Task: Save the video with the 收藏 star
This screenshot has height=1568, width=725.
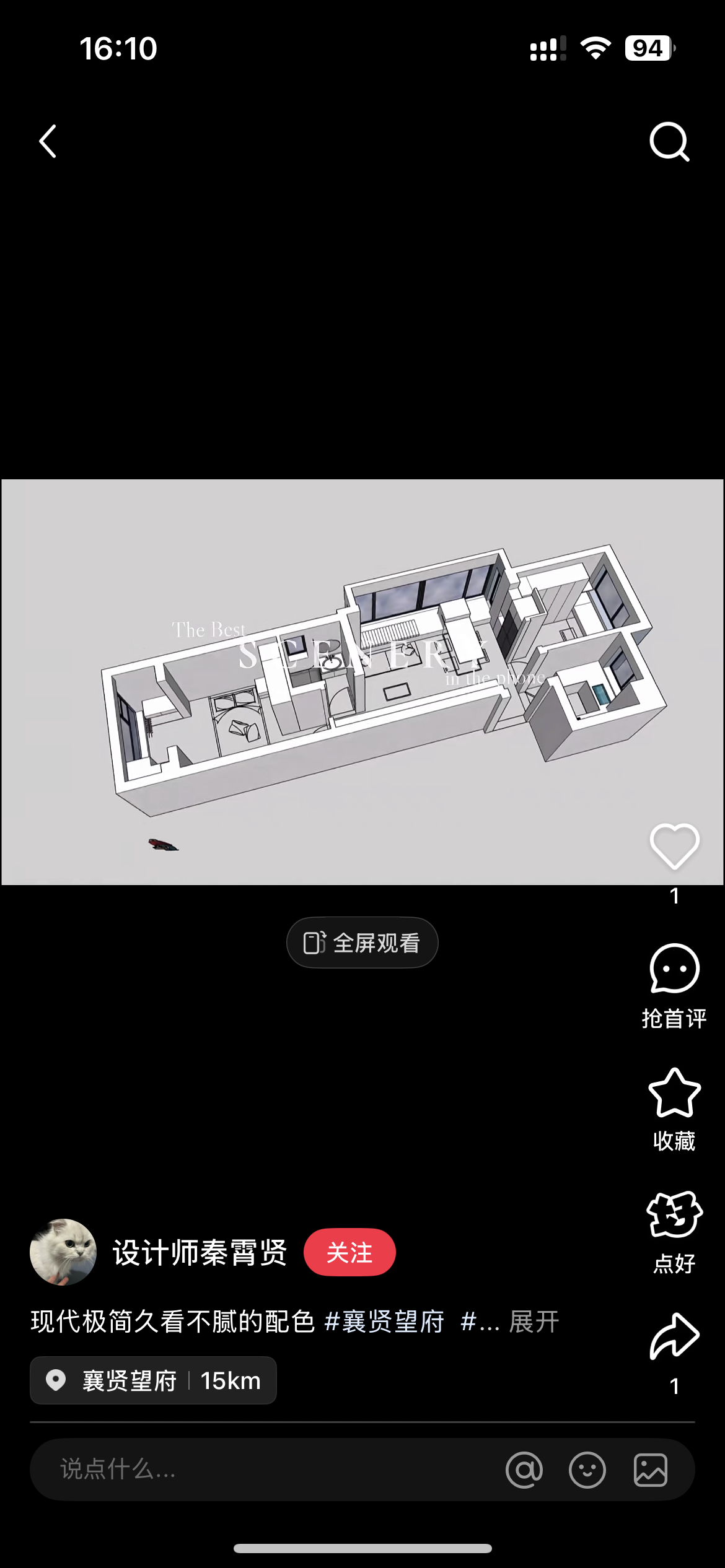Action: coord(674,1093)
